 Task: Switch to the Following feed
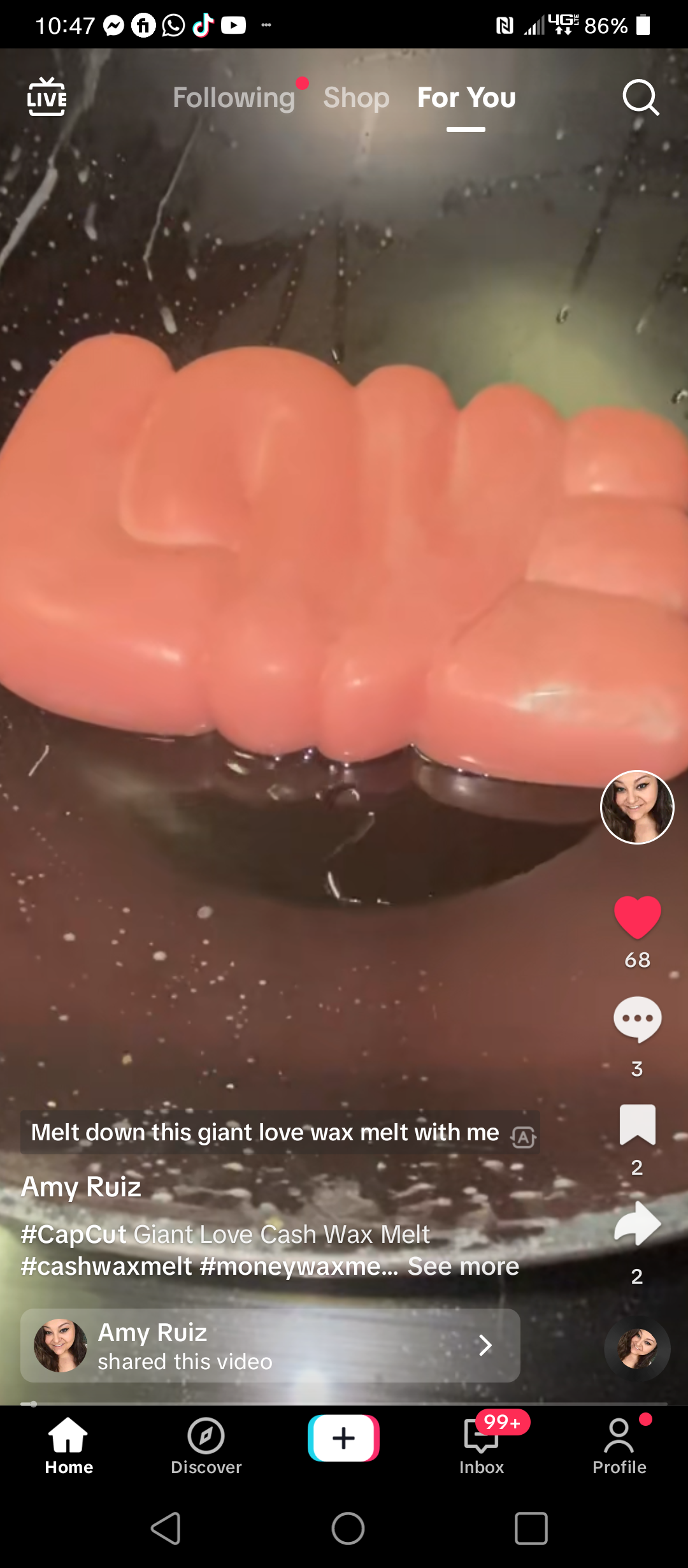click(234, 98)
